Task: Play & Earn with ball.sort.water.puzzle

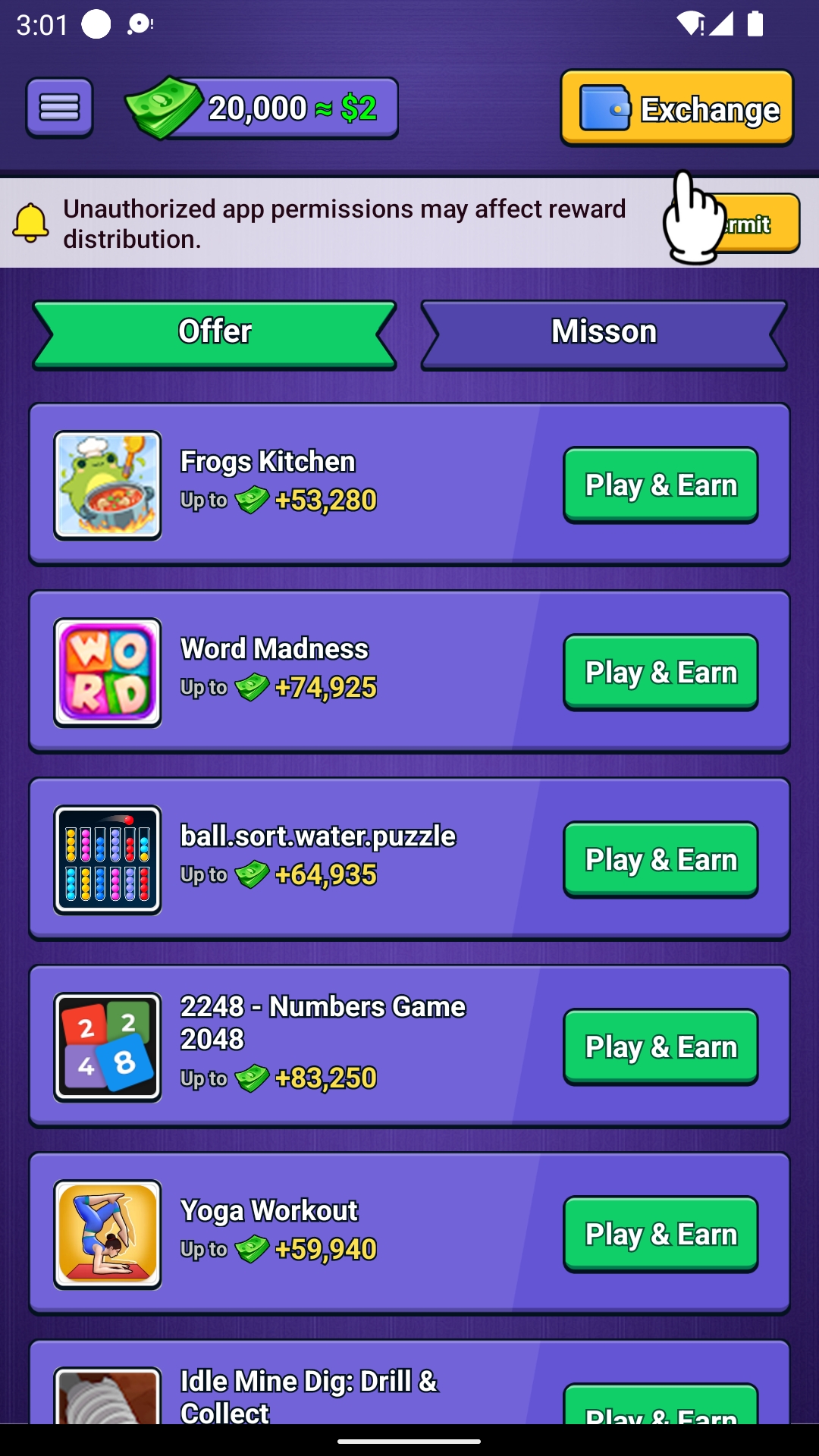Action: tap(660, 860)
